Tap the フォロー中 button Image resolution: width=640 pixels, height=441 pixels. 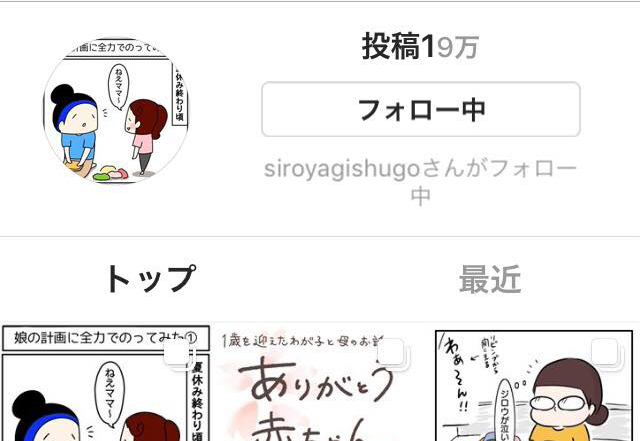(420, 110)
